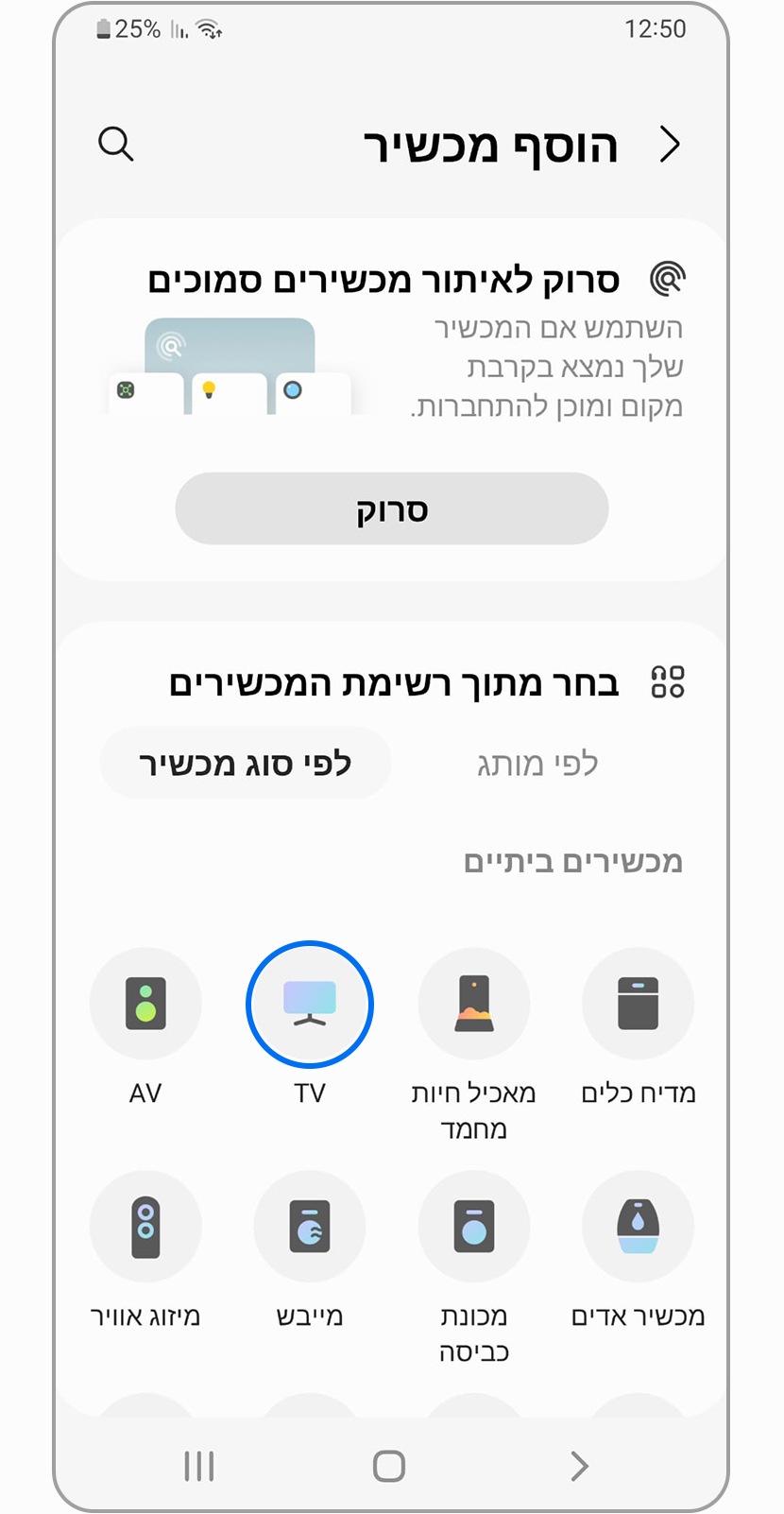
Task: Choose the washing machine device icon
Action: pyautogui.click(x=474, y=1227)
